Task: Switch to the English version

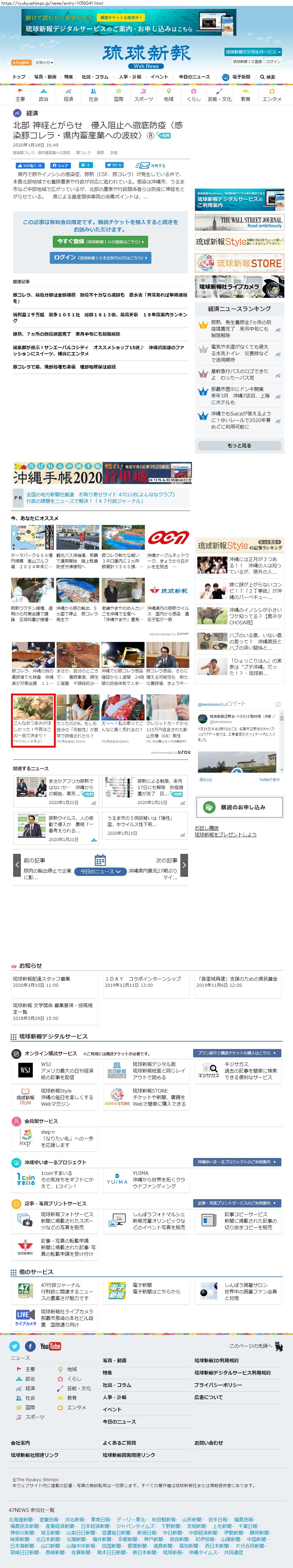Action: 21,63
